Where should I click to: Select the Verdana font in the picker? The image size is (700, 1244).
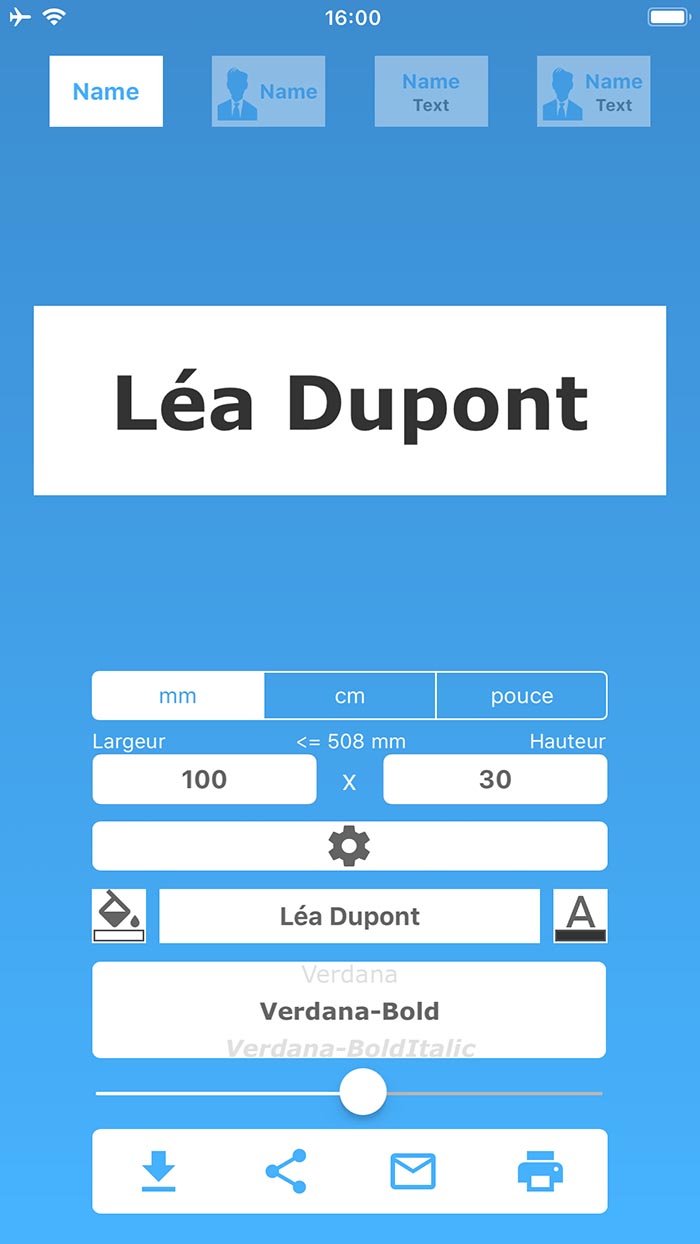pos(349,974)
